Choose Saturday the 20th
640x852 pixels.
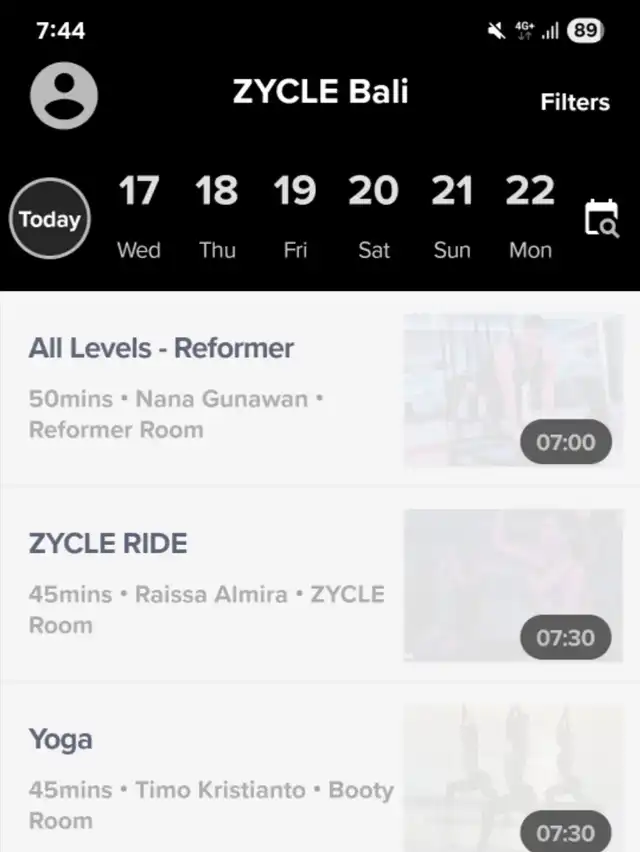coord(373,216)
